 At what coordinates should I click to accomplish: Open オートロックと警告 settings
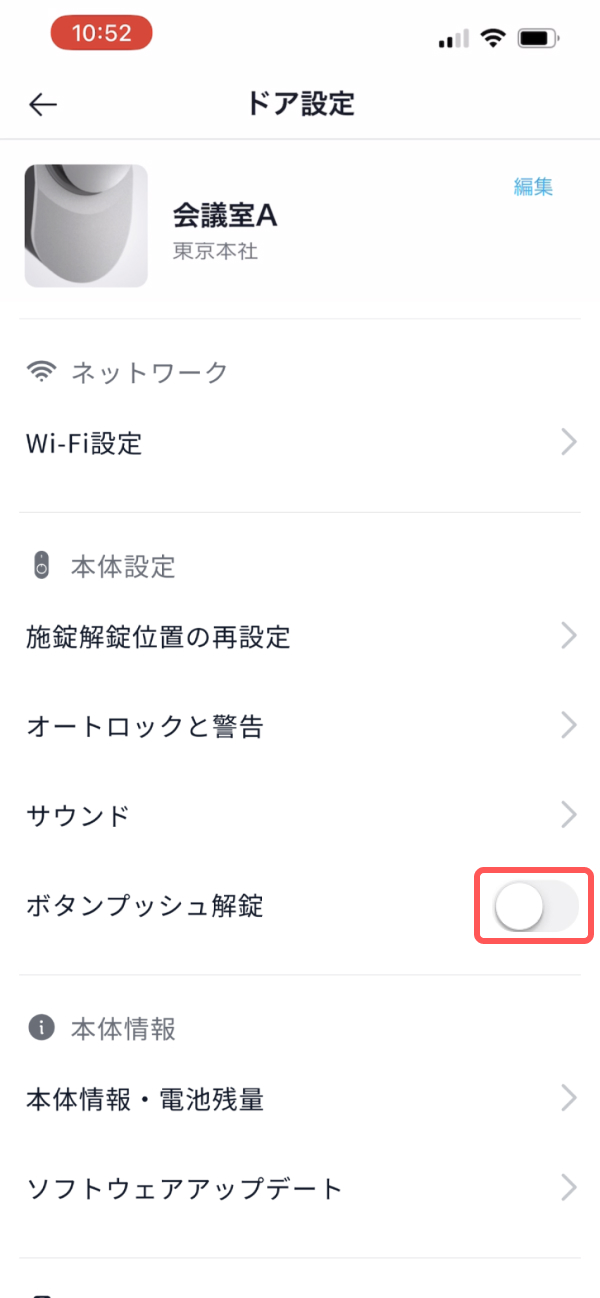pos(300,726)
